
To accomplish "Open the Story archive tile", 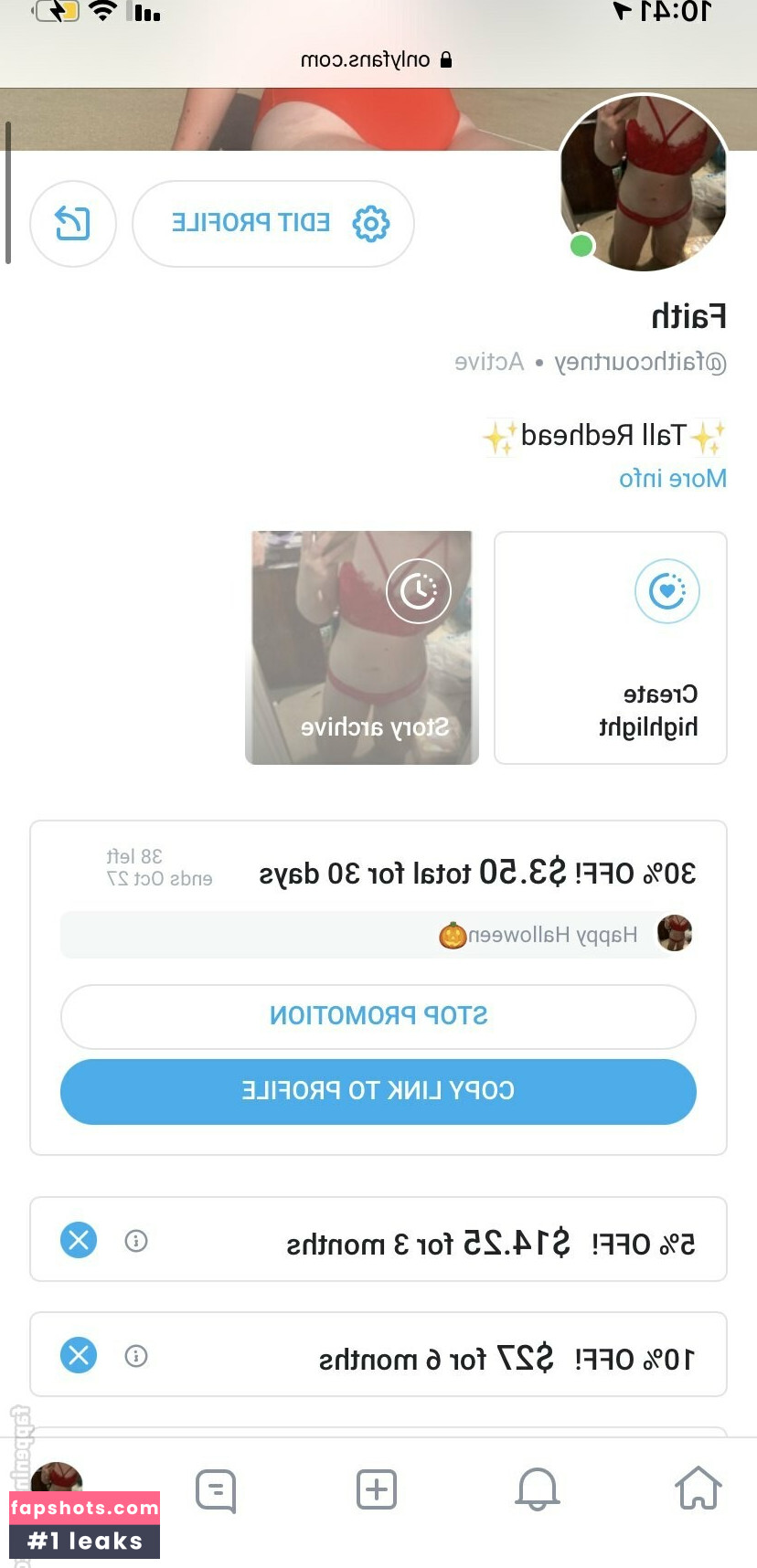I will click(362, 647).
